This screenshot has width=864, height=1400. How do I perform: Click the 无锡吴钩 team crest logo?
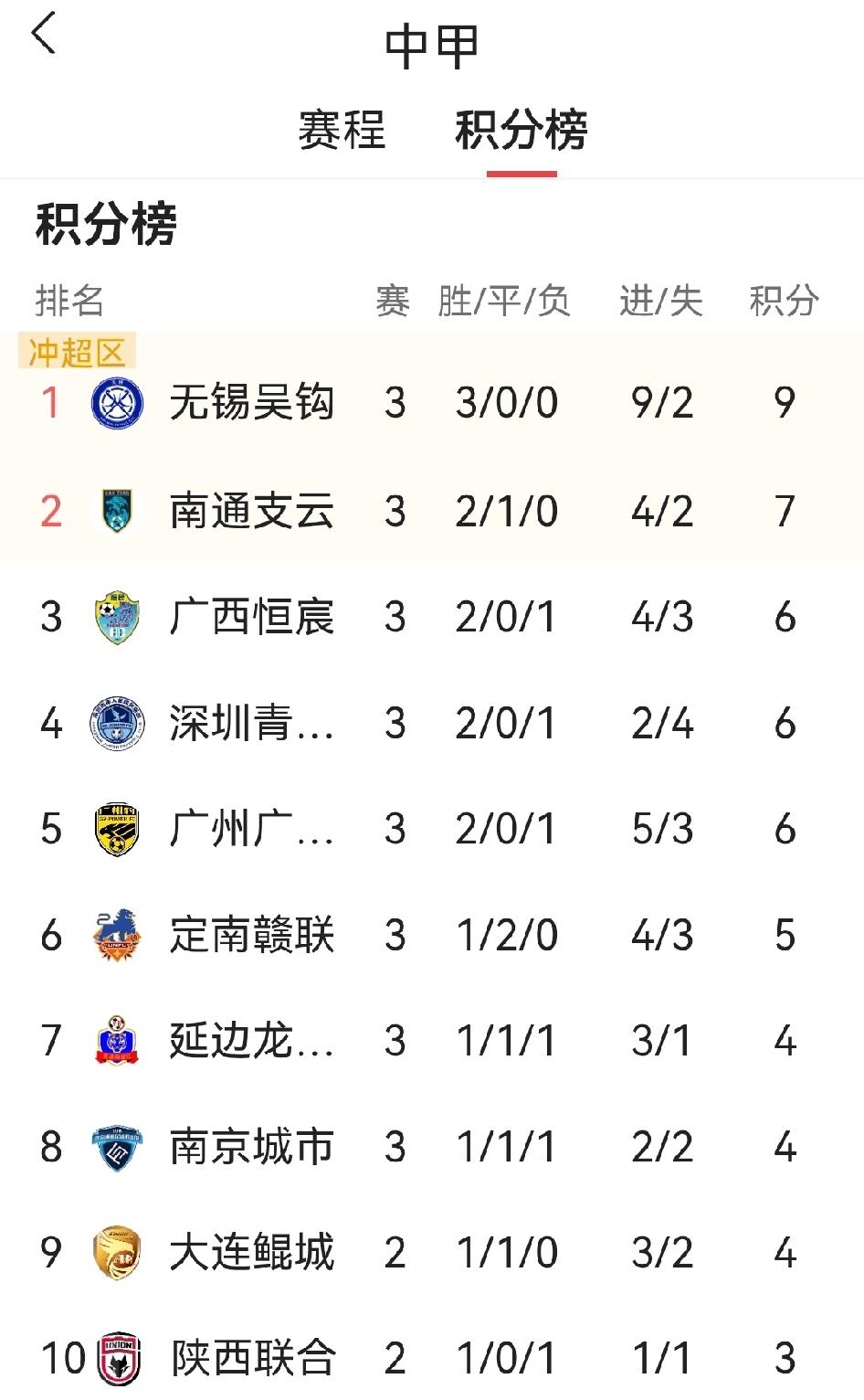pyautogui.click(x=116, y=403)
